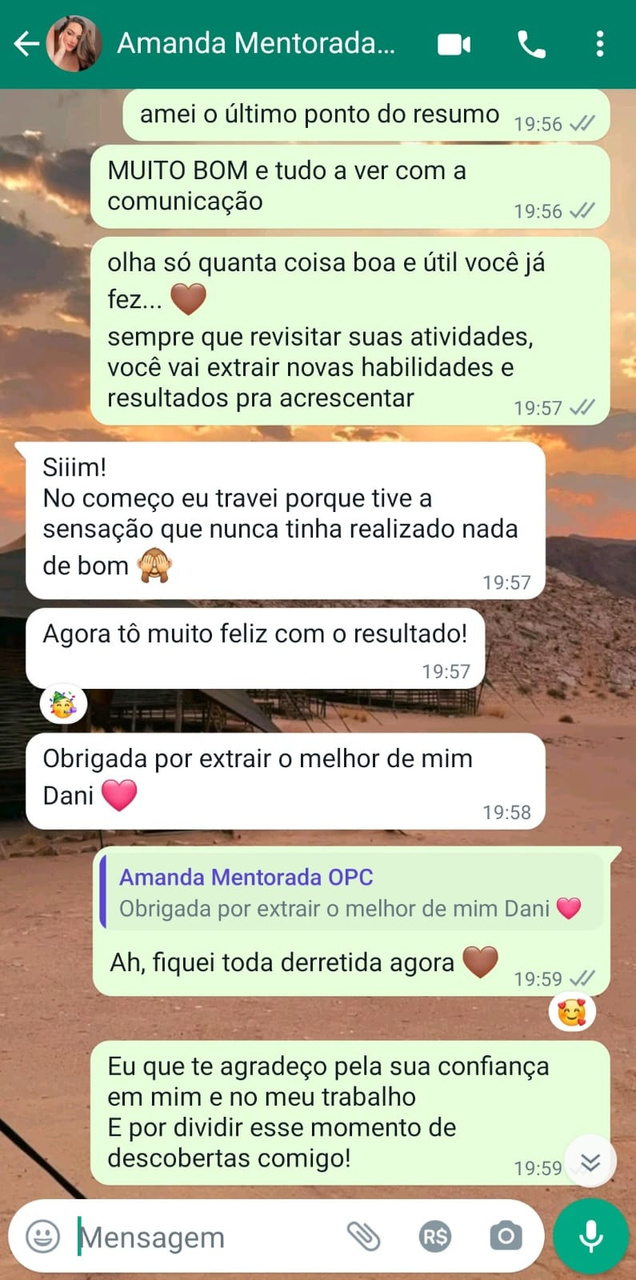Jump to the latest messages
Image resolution: width=636 pixels, height=1280 pixels.
point(591,1161)
